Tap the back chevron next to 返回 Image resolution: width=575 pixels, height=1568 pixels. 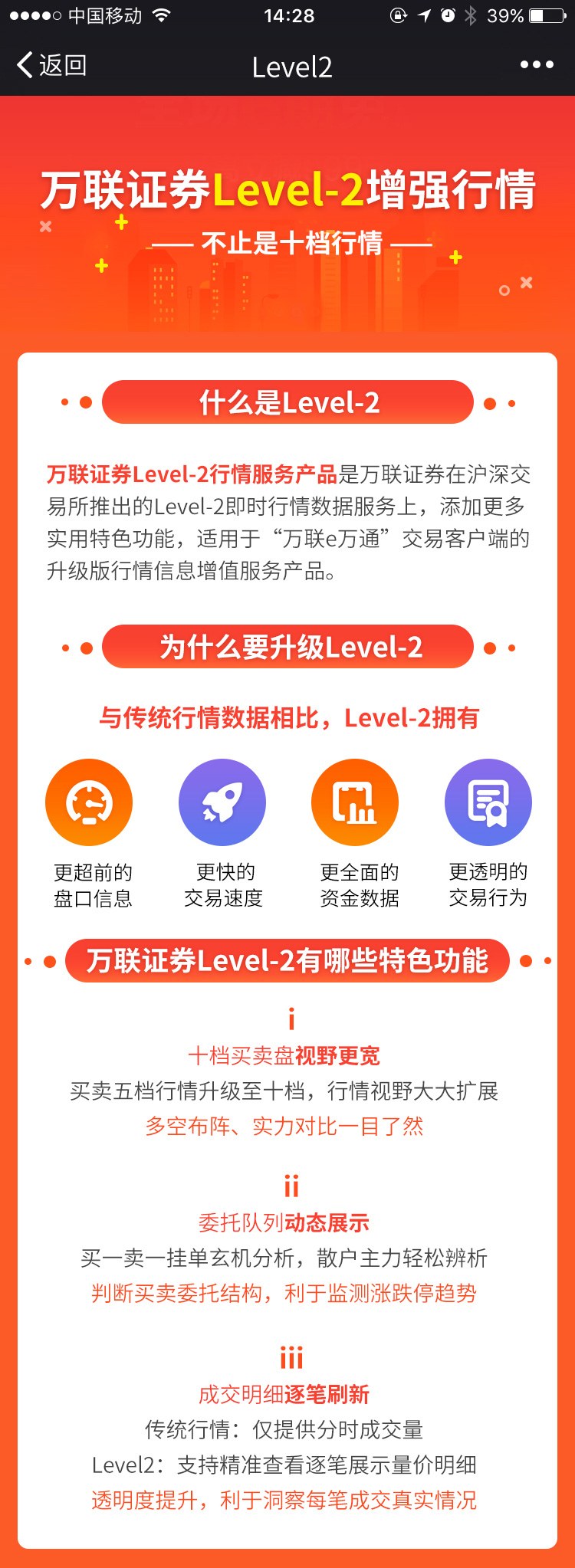coord(23,66)
